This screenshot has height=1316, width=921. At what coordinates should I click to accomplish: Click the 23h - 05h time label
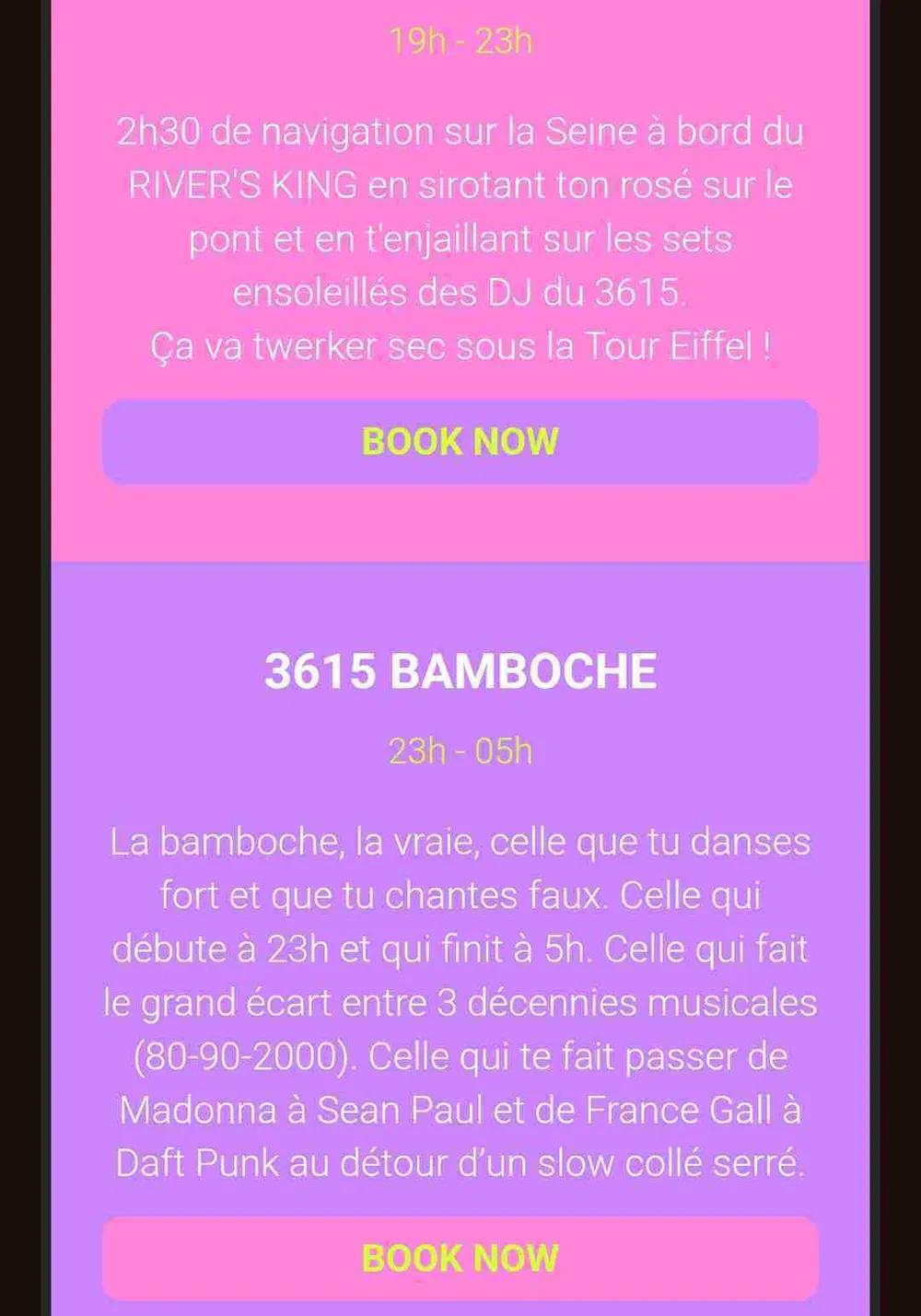click(460, 751)
